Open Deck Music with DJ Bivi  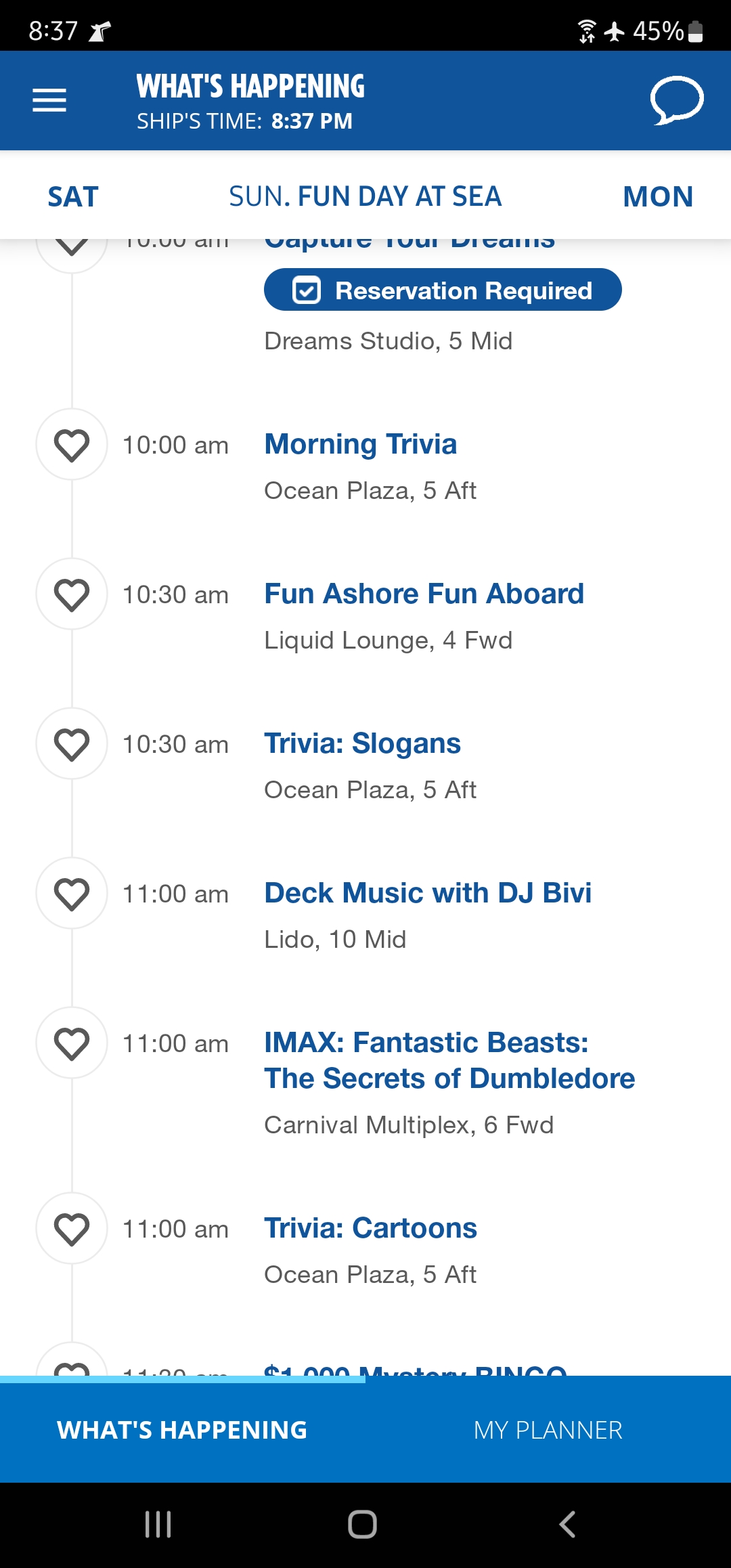click(428, 893)
